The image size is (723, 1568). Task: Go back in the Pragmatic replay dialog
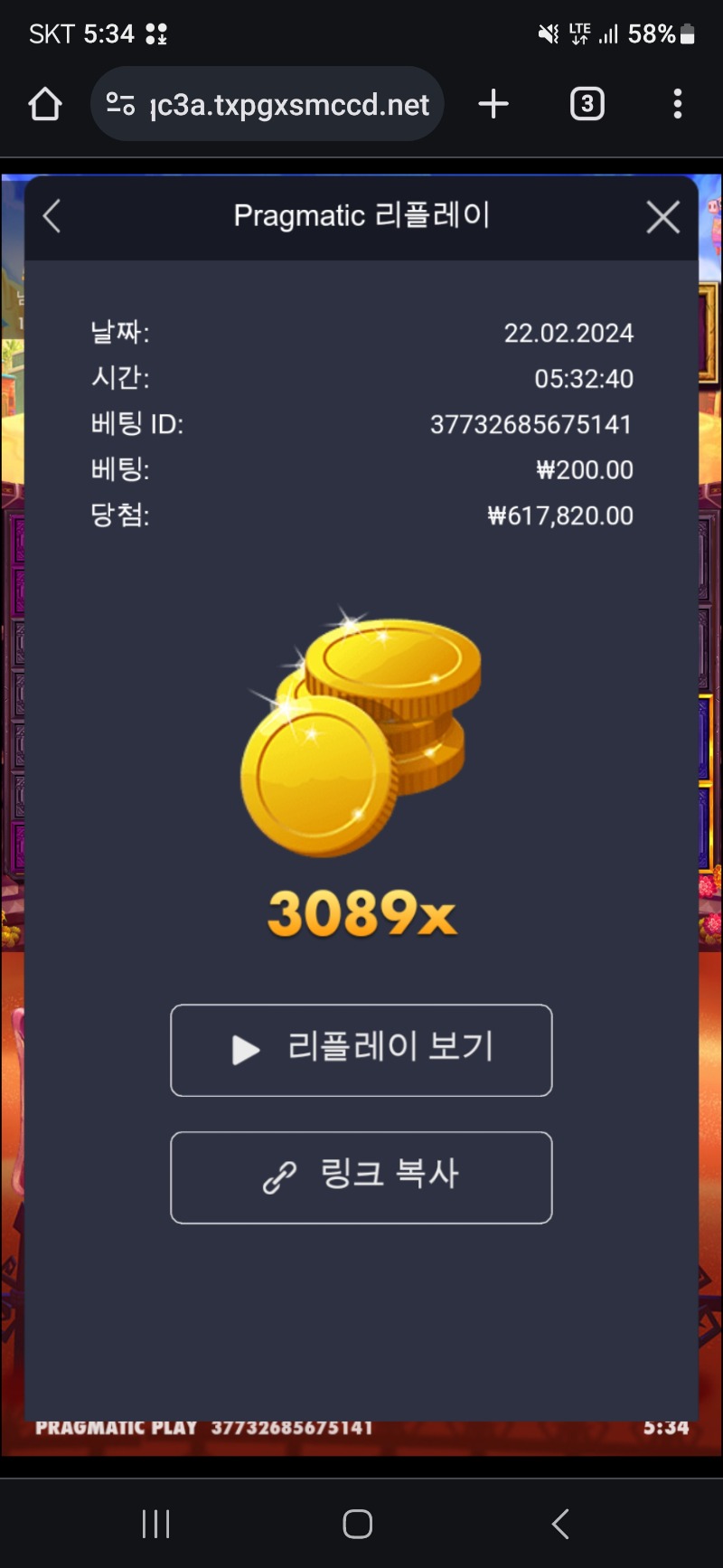pyautogui.click(x=52, y=216)
